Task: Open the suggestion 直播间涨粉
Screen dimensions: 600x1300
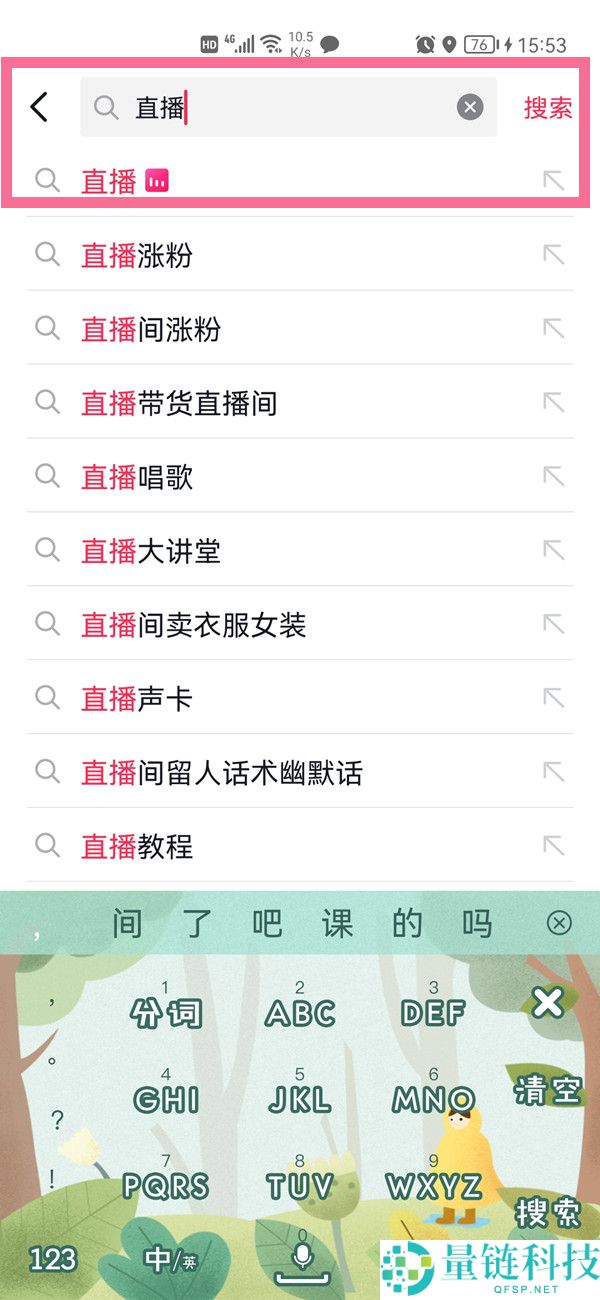Action: tap(151, 329)
